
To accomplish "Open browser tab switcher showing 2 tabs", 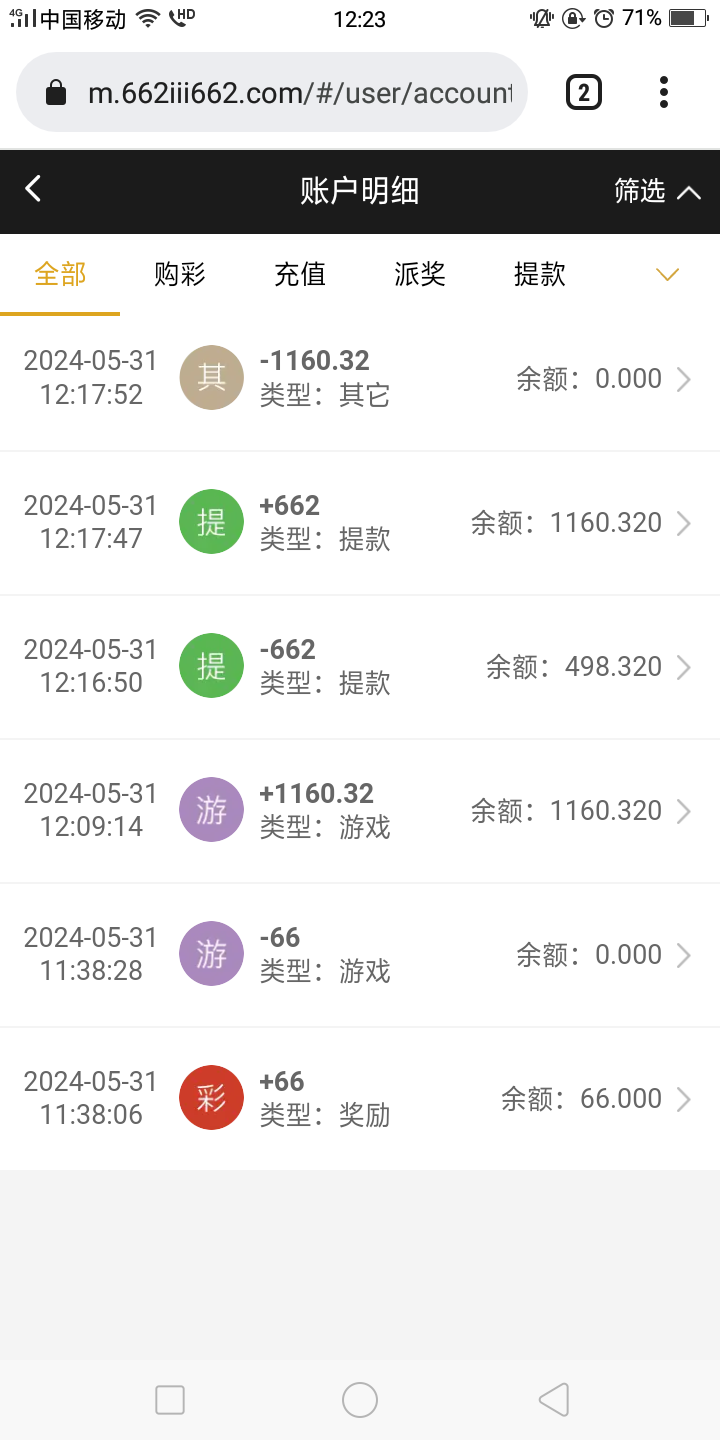I will click(582, 92).
